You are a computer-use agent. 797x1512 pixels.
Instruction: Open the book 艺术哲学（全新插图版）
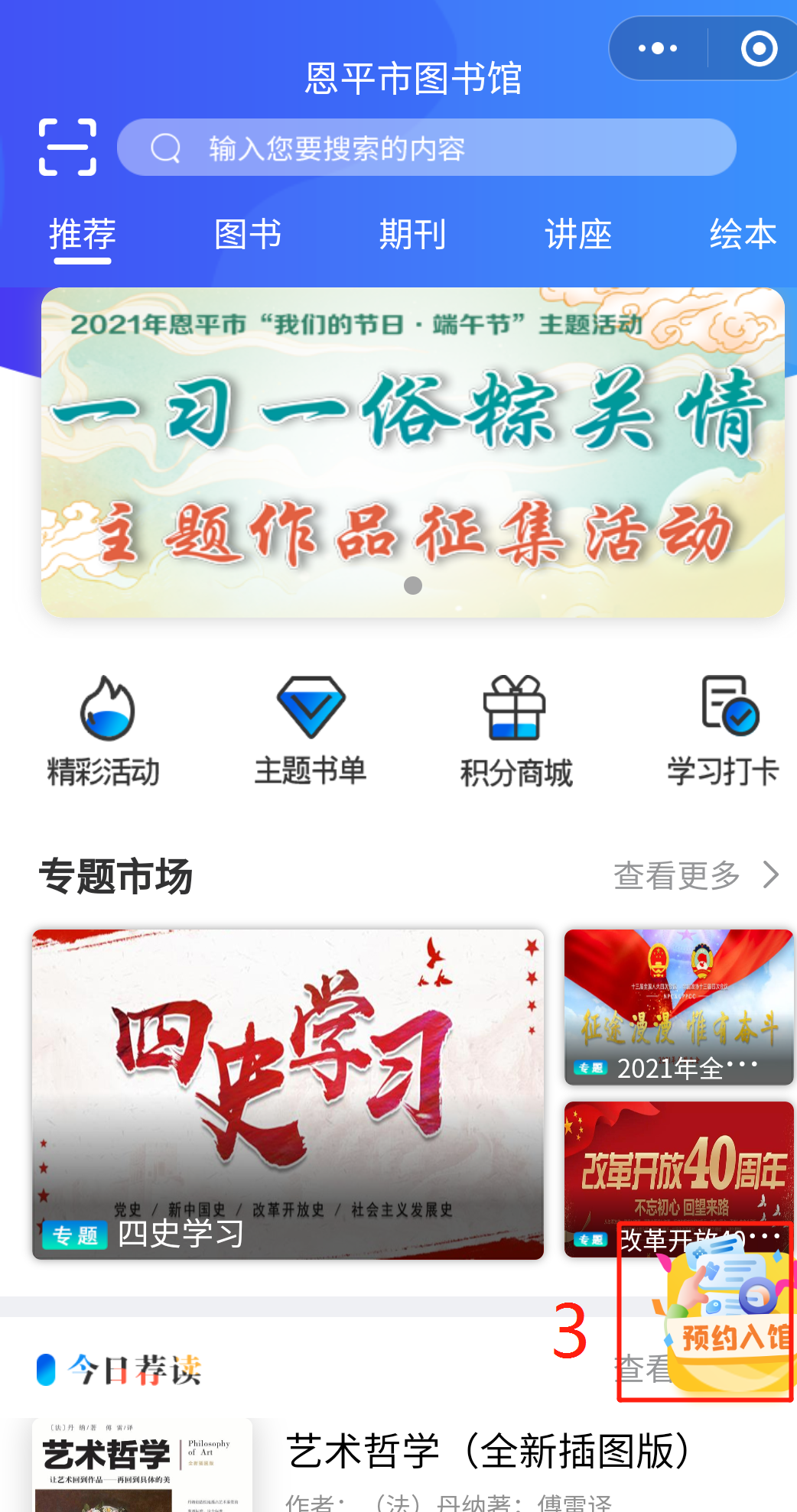point(490,1451)
